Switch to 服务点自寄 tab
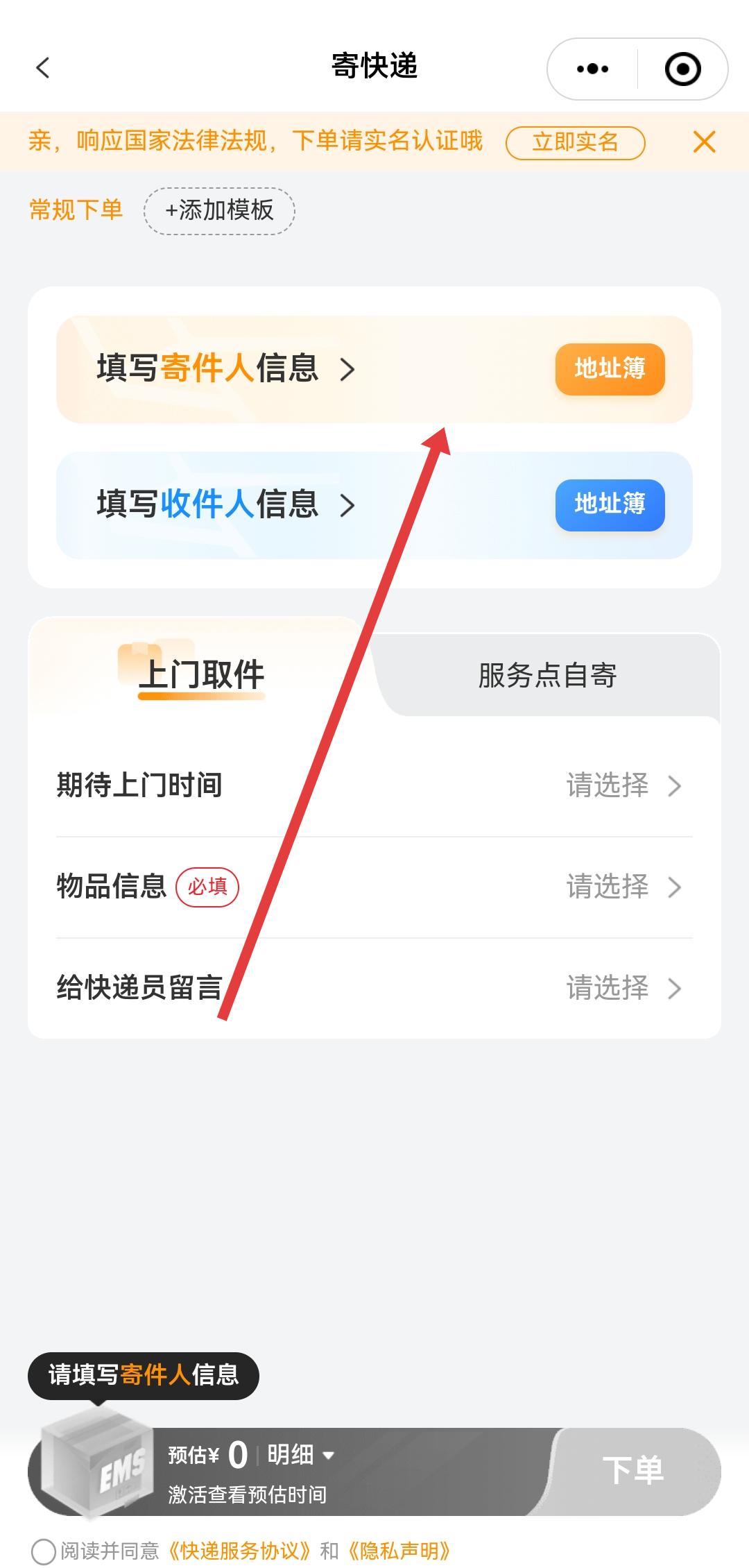The image size is (749, 1568). point(547,675)
